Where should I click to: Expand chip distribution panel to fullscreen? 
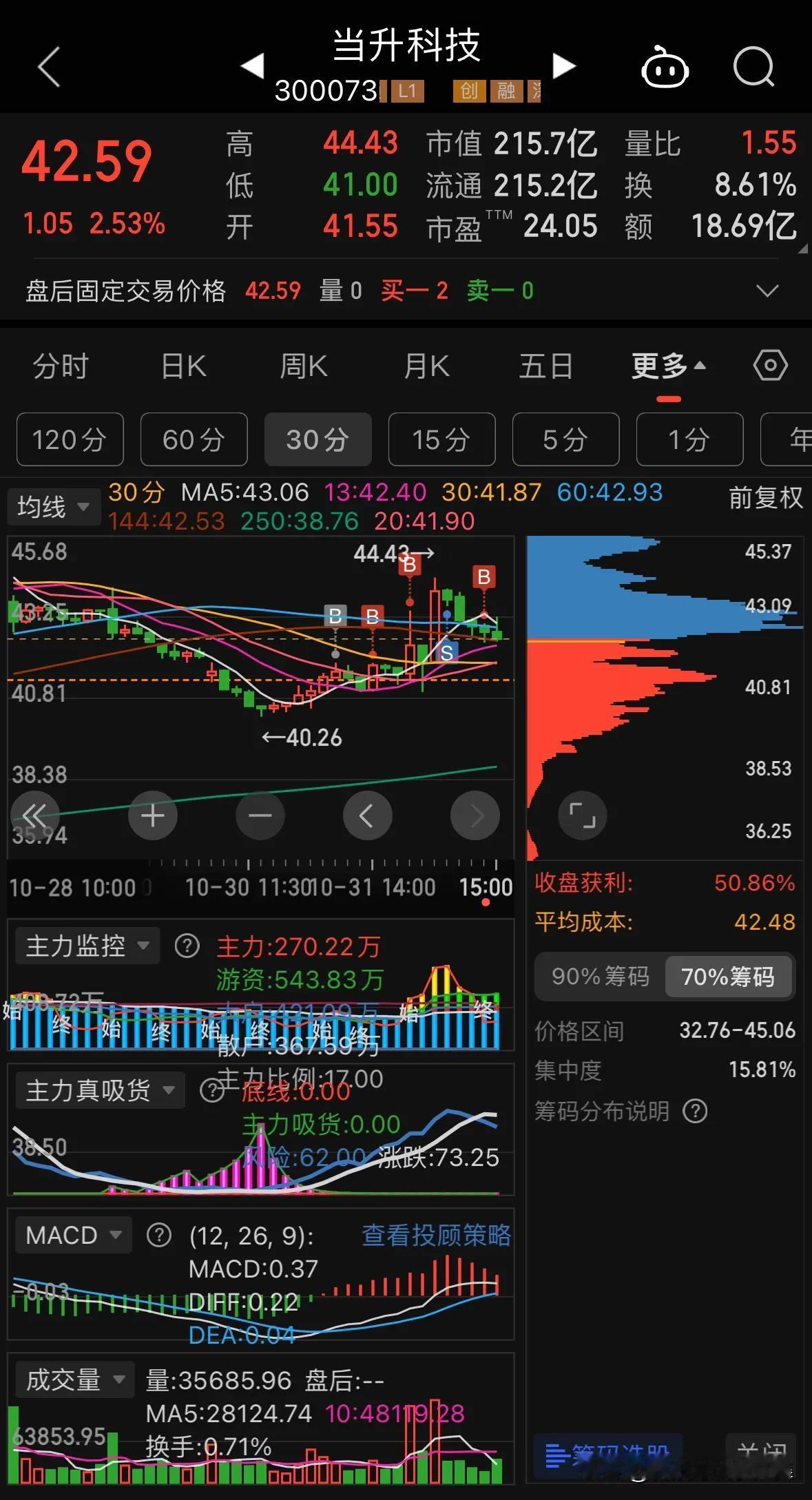582,815
